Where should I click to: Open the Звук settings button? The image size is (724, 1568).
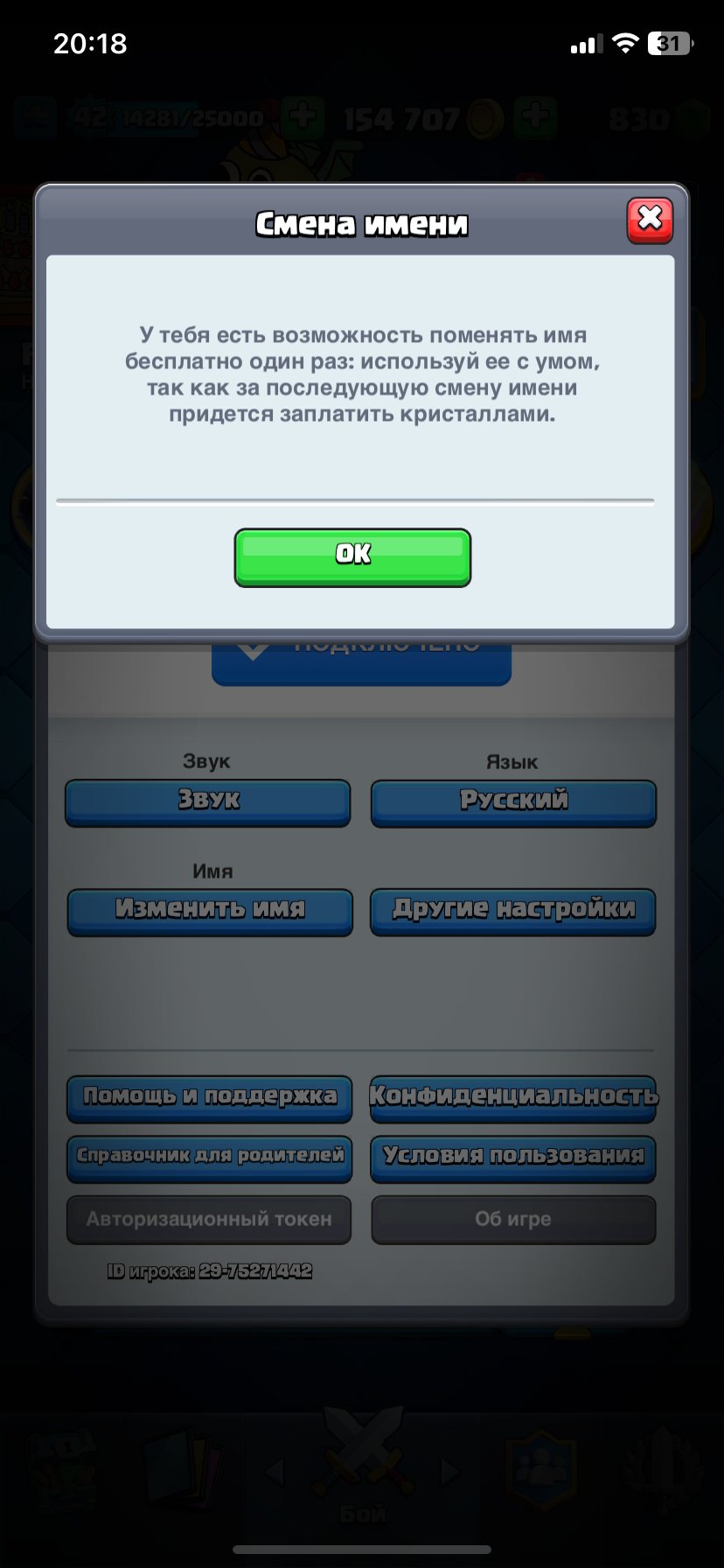click(208, 801)
